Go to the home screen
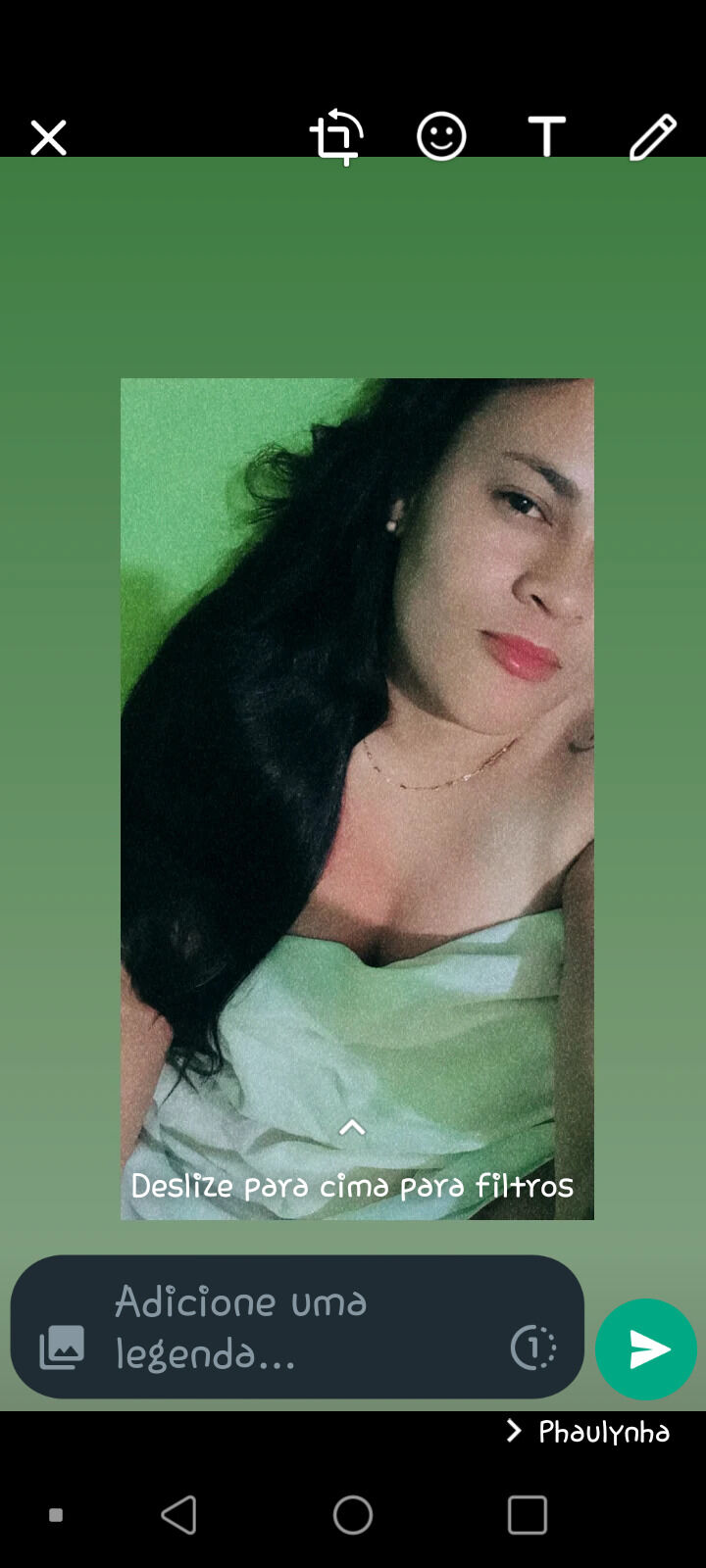The width and height of the screenshot is (706, 1568). [353, 1515]
